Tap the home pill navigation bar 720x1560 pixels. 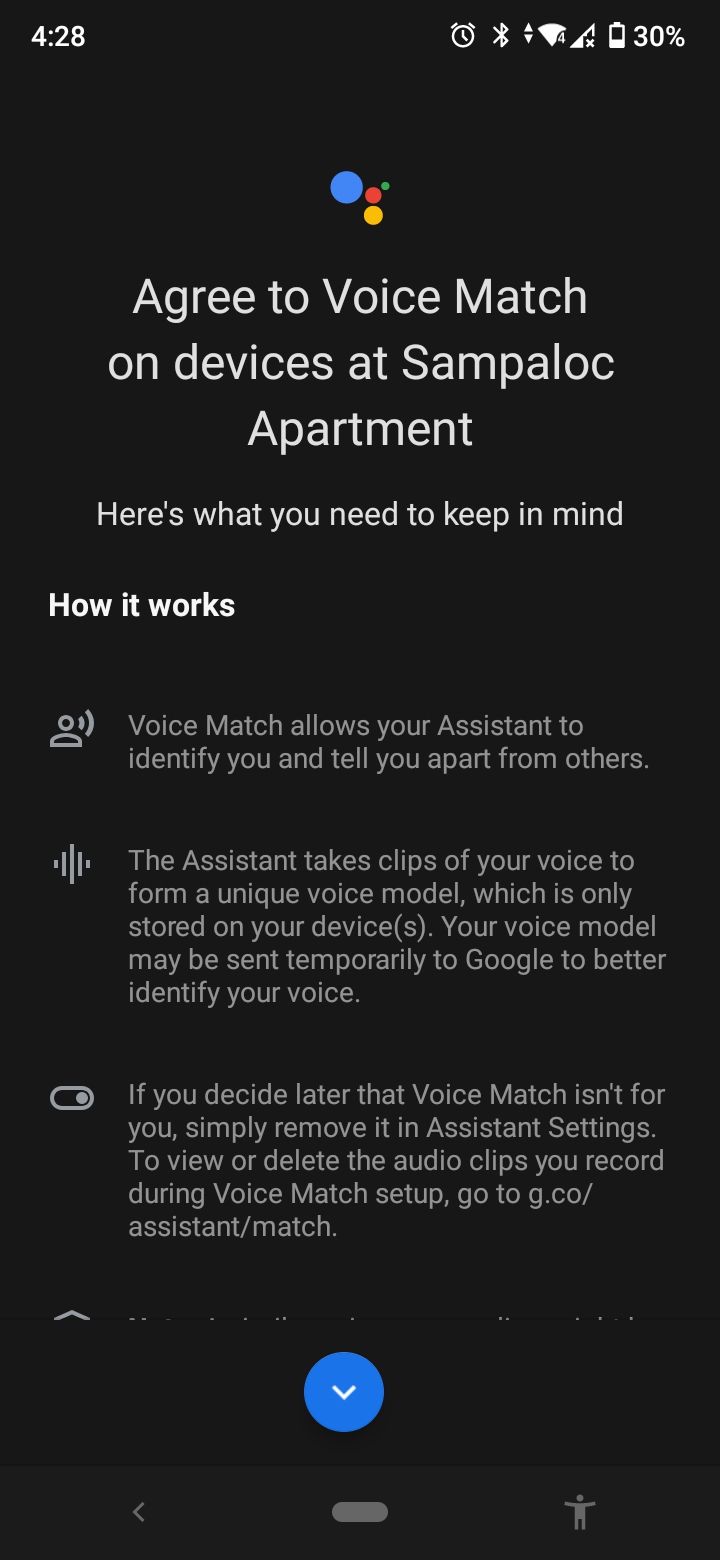tap(360, 1512)
